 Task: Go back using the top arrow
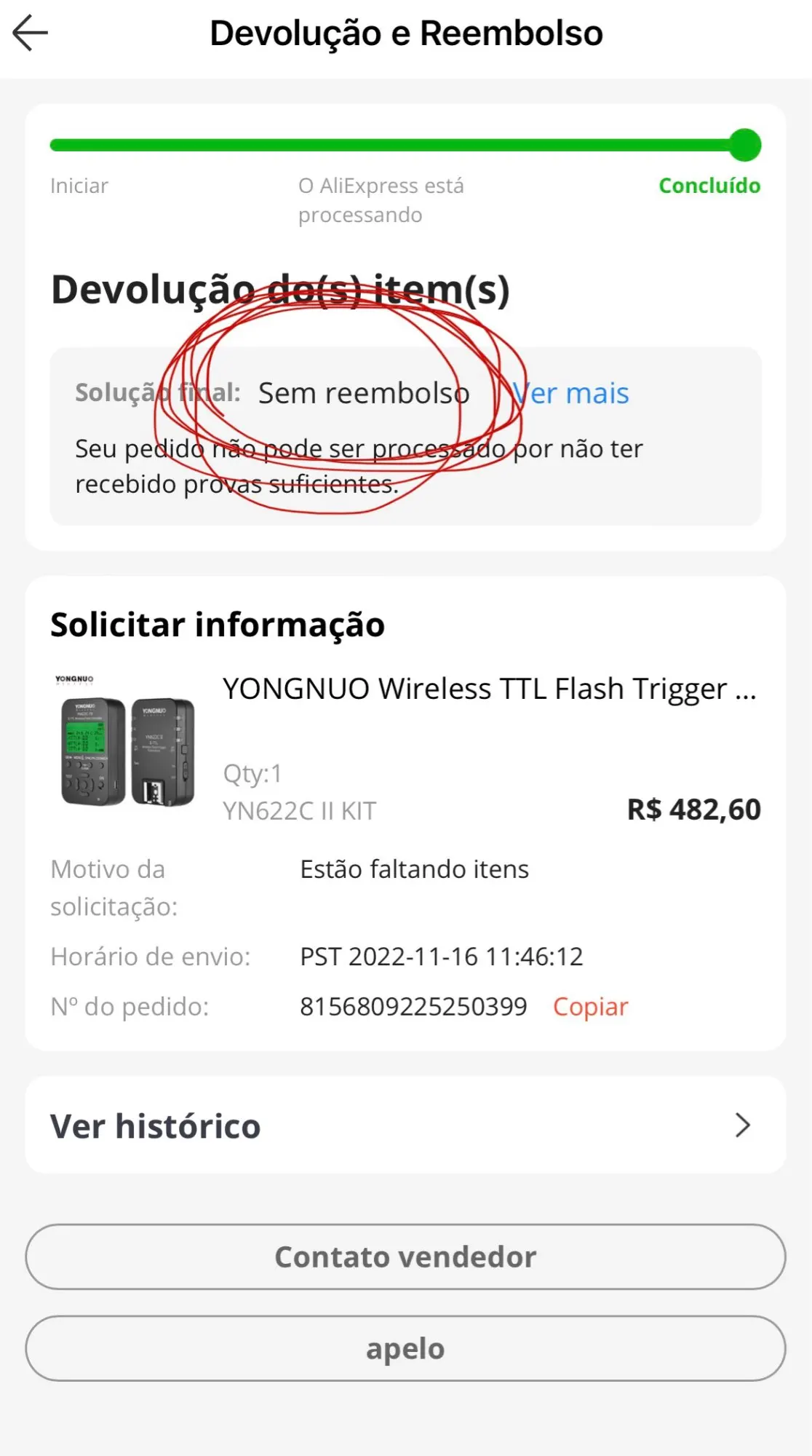tap(31, 33)
